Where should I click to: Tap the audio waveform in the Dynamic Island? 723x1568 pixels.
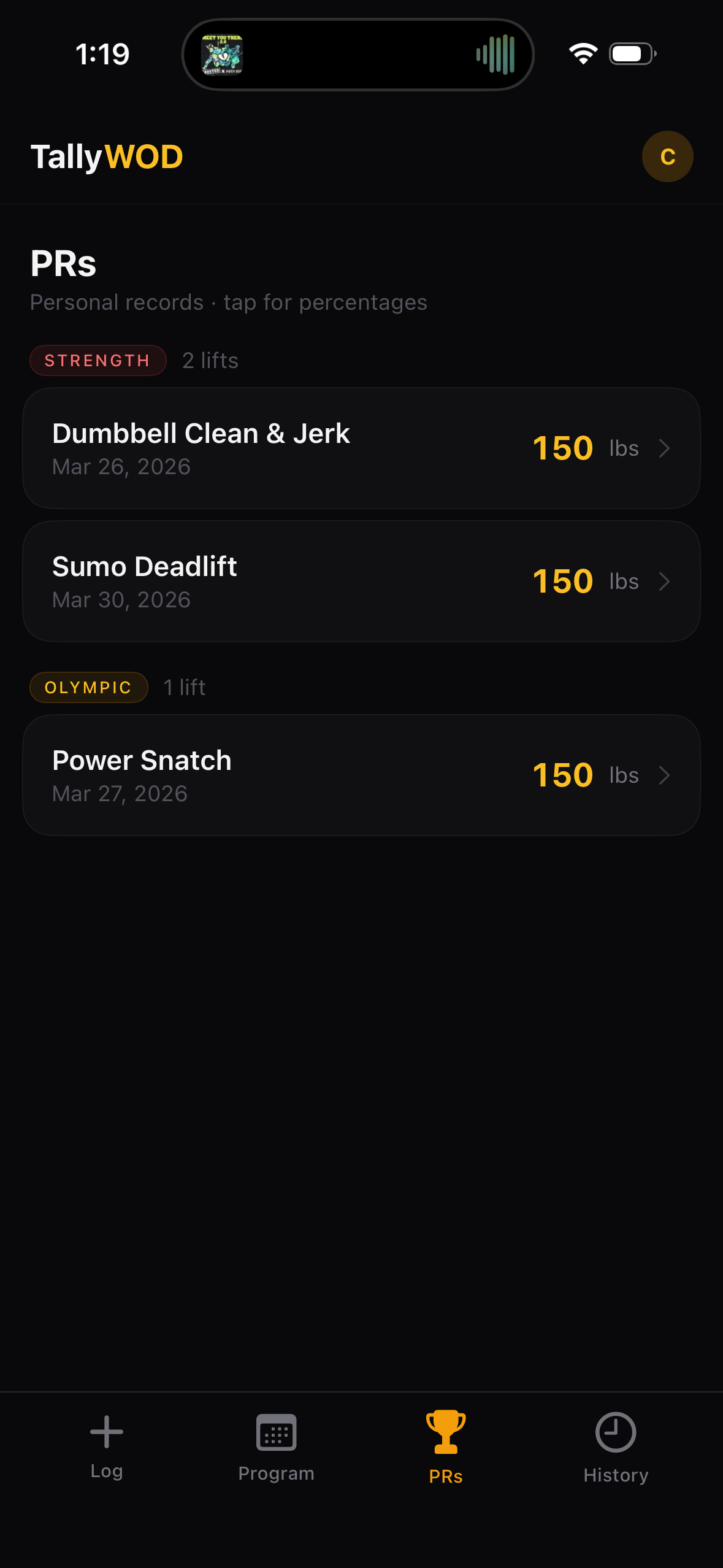(495, 55)
